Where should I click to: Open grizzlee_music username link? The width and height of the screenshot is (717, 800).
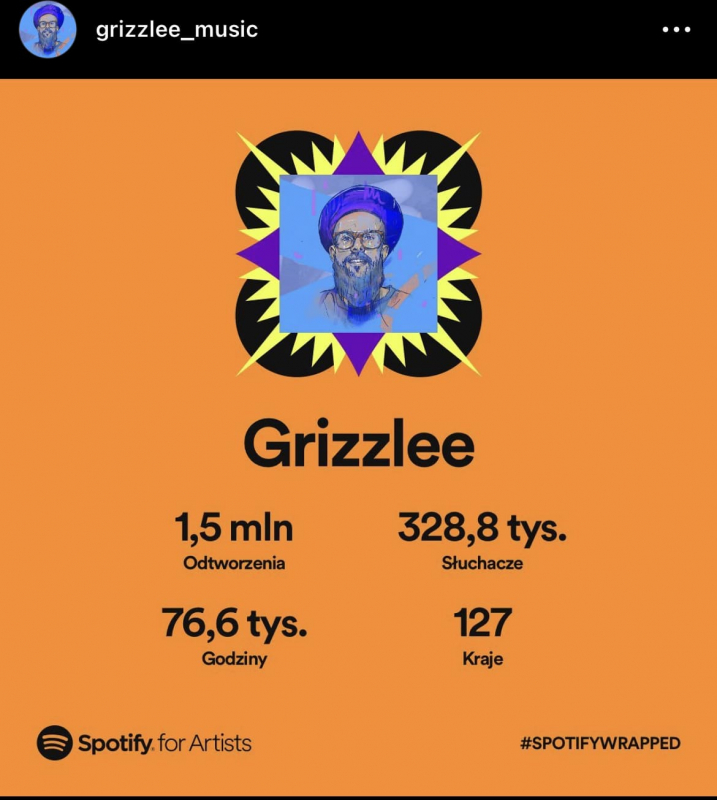(176, 29)
